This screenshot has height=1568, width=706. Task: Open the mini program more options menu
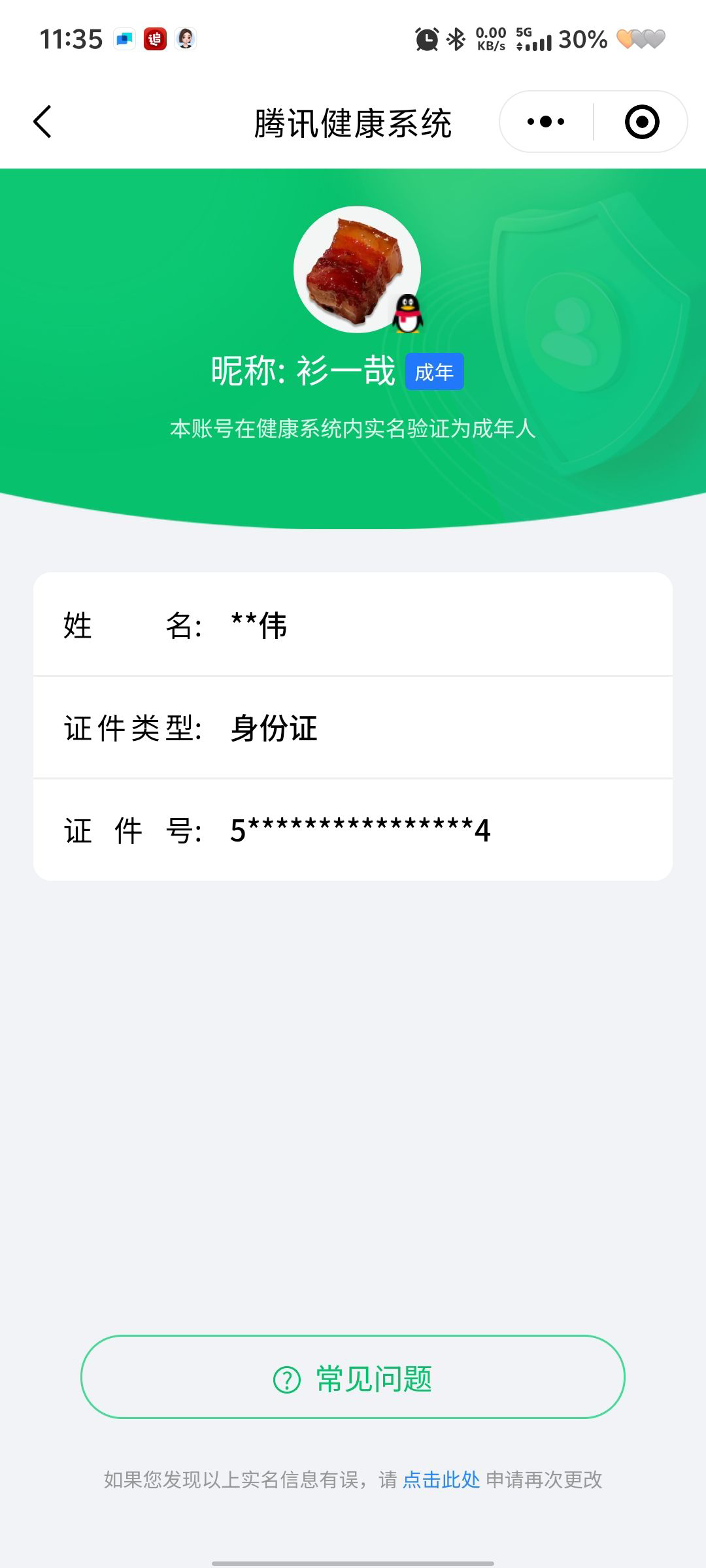coord(546,120)
